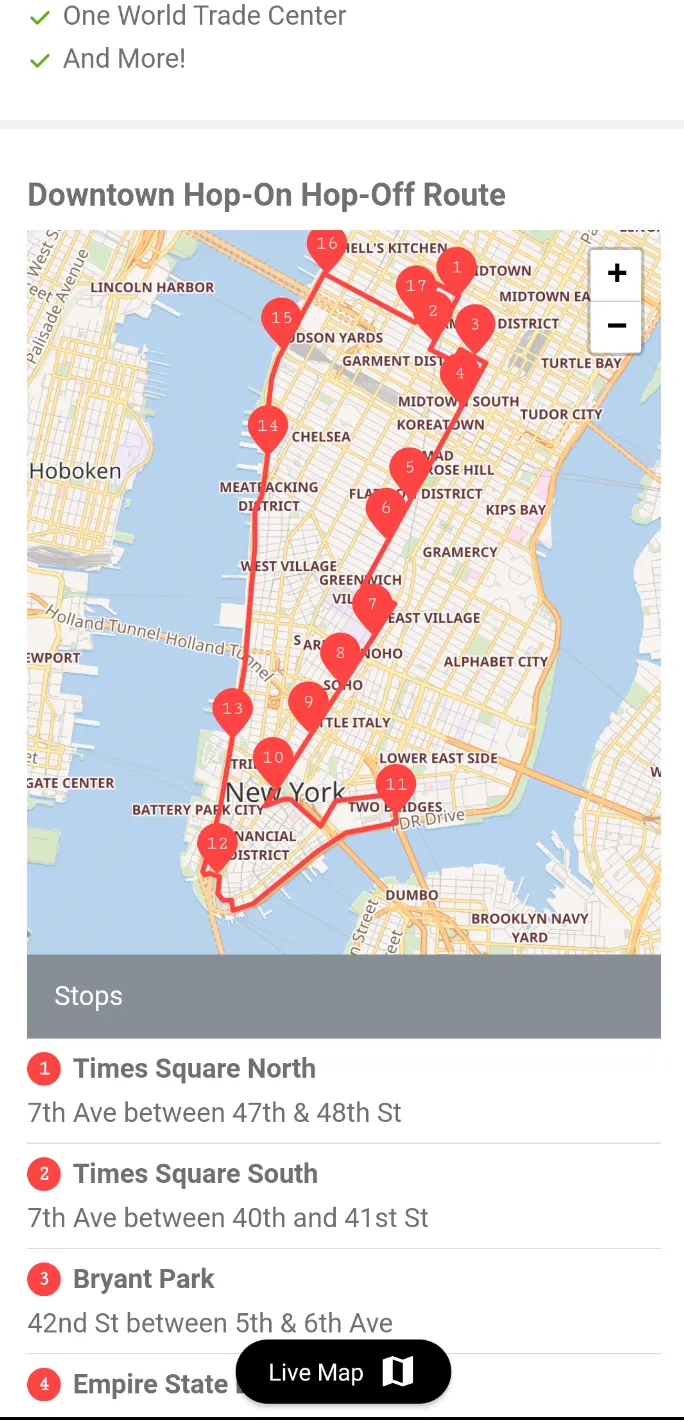The height and width of the screenshot is (1420, 684).
Task: Select stop 10 map pin
Action: [x=273, y=758]
